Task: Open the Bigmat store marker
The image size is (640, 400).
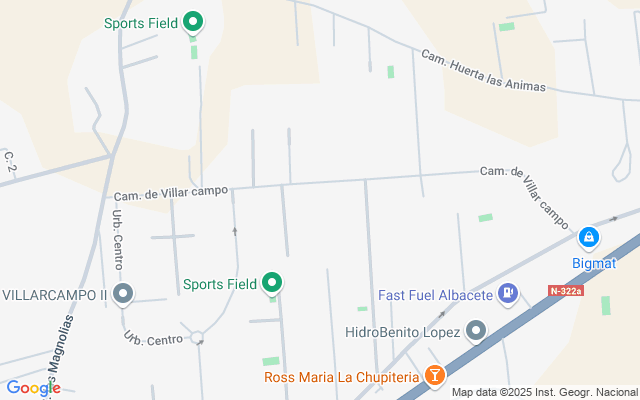Action: click(589, 238)
